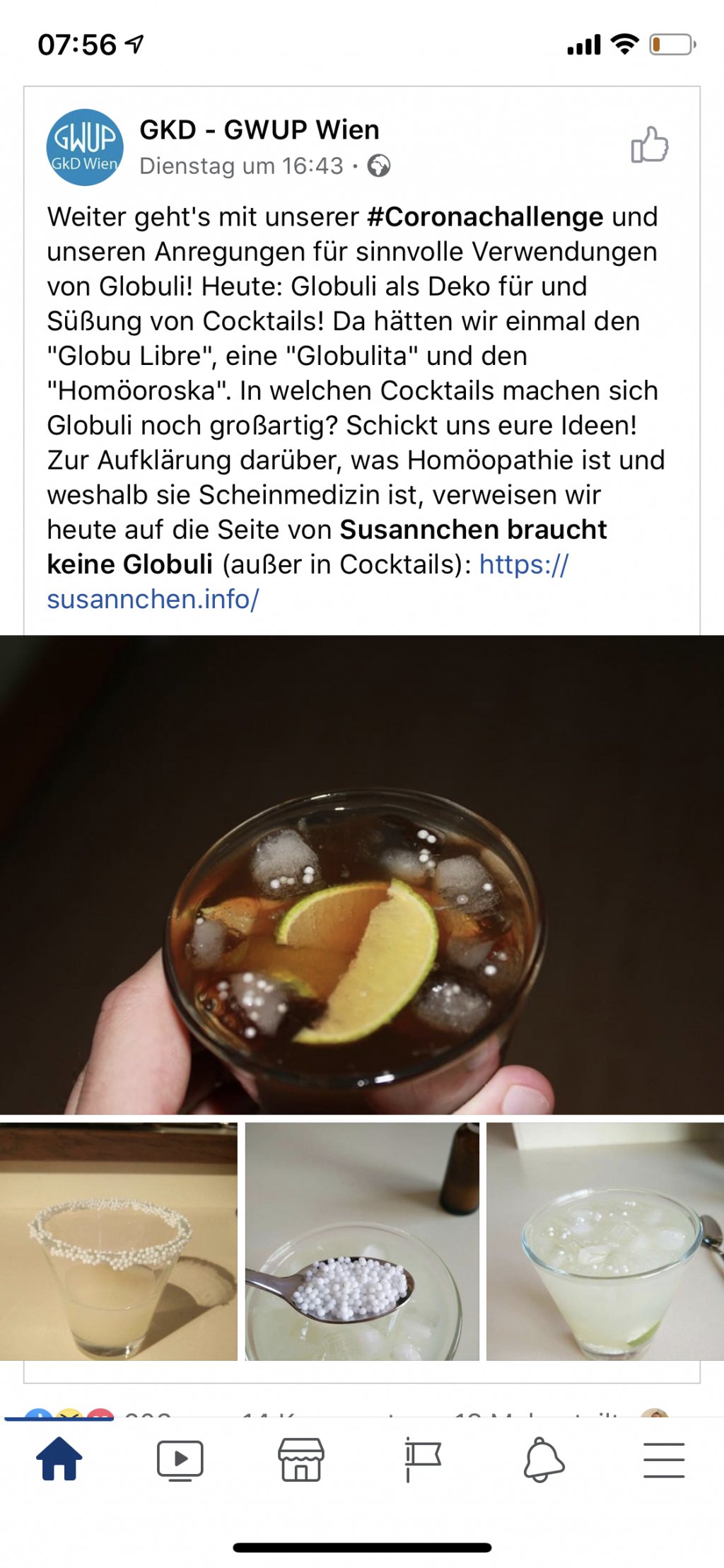This screenshot has height=1568, width=724.
Task: View the cola cocktail with lime photo
Action: (362, 874)
